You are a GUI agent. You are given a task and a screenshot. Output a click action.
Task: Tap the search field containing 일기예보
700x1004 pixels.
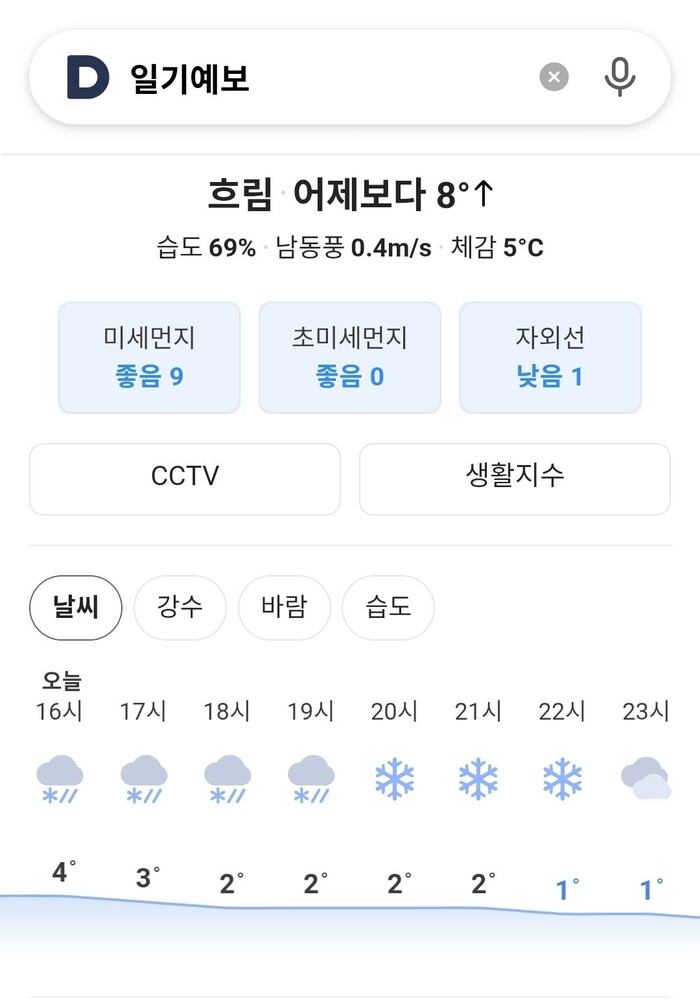coord(320,77)
